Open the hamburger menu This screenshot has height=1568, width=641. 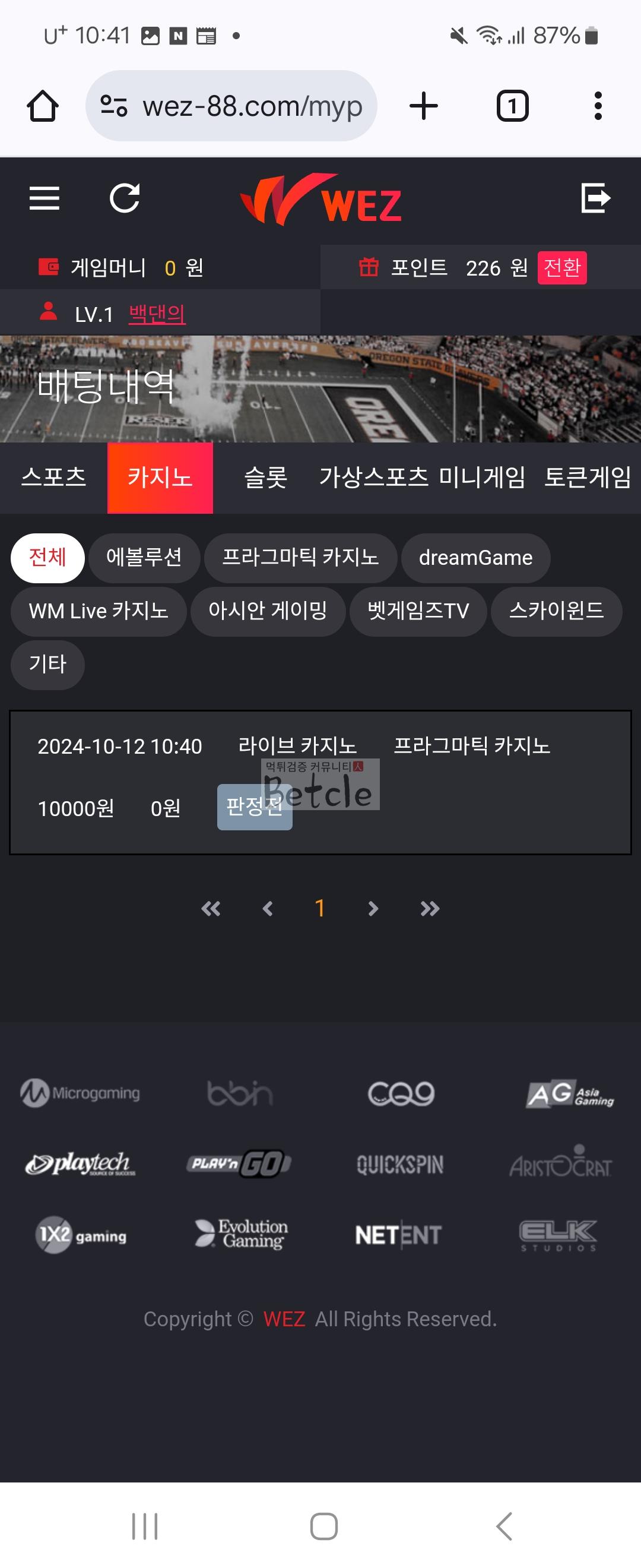point(45,198)
